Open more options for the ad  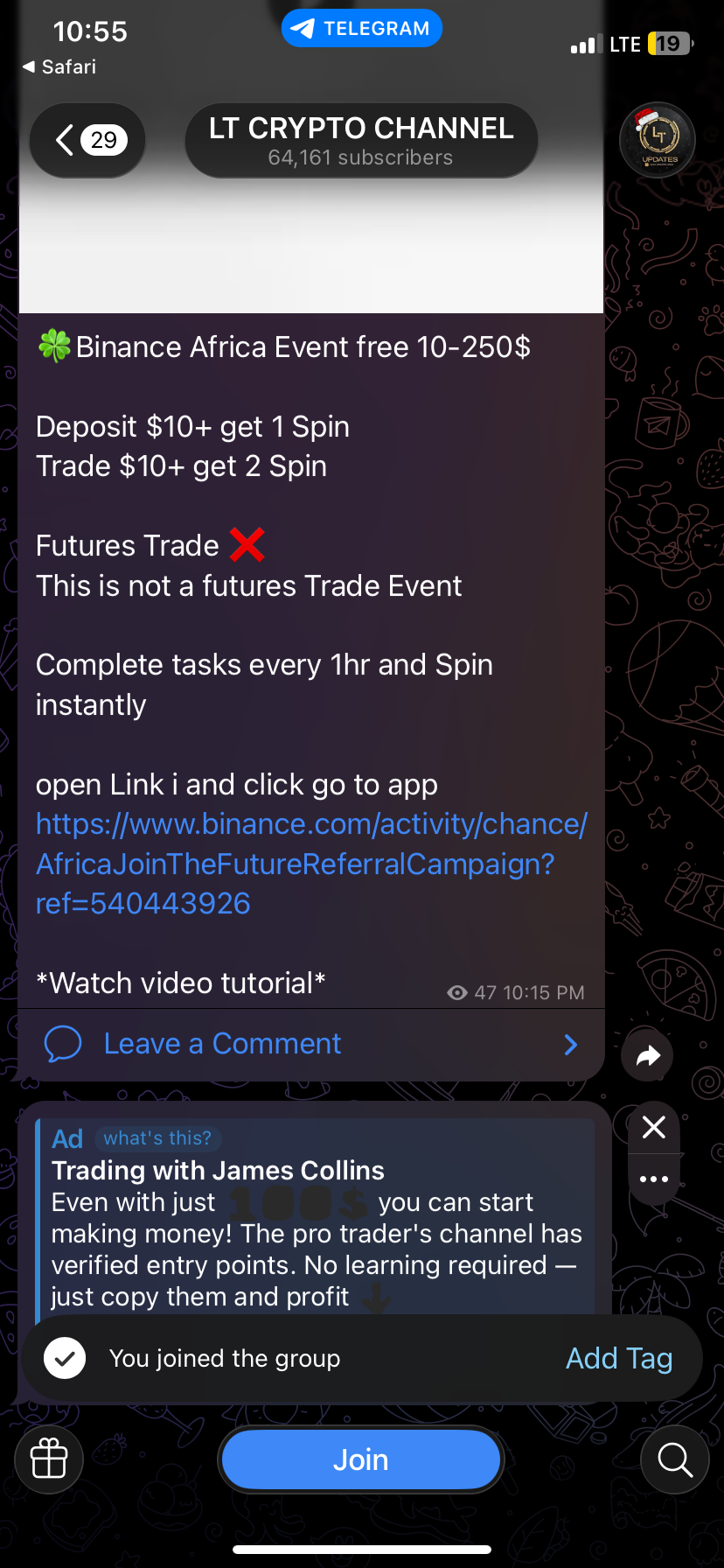tap(653, 1179)
